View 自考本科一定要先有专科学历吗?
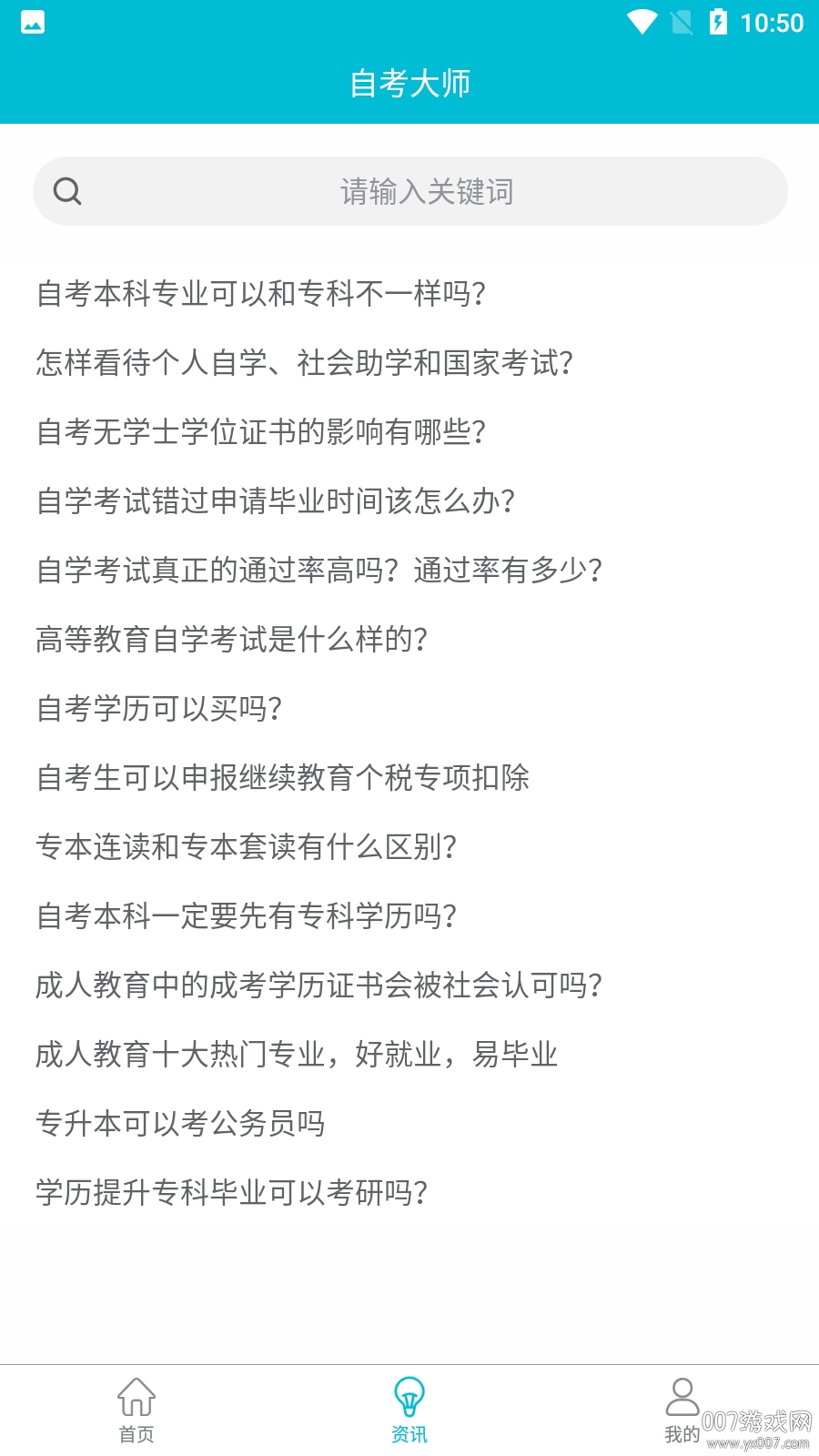 click(x=246, y=915)
